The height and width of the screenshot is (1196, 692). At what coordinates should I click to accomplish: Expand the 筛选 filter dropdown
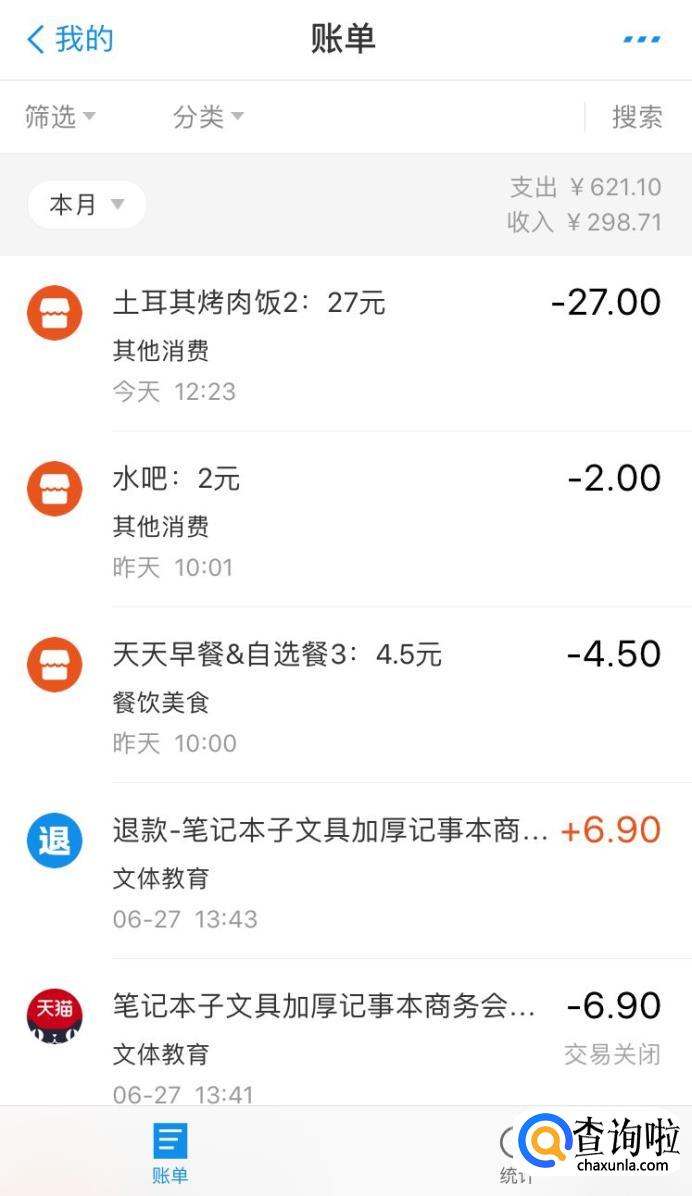(x=60, y=117)
